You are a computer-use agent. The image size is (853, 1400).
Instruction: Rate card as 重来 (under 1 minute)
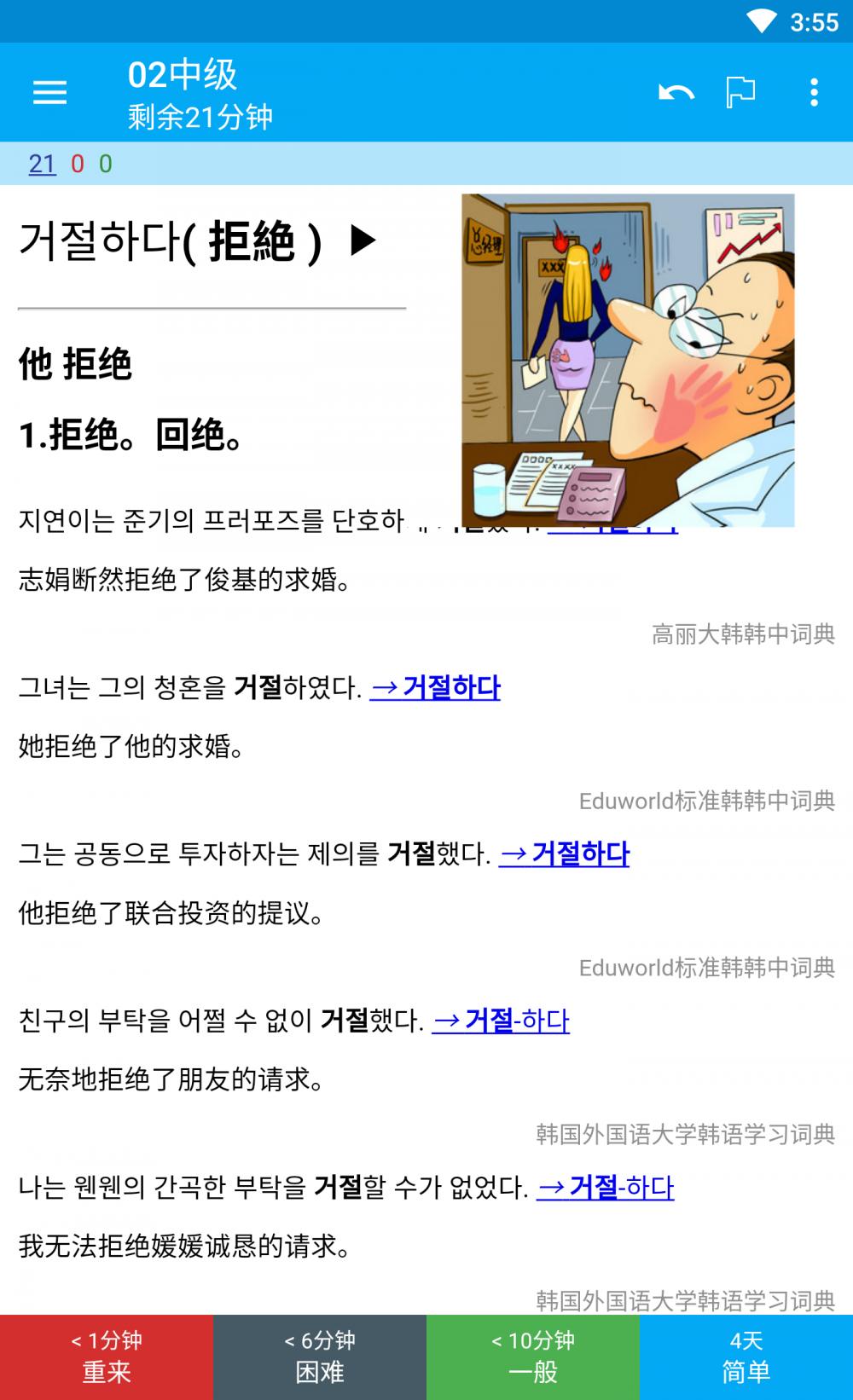[x=107, y=1357]
